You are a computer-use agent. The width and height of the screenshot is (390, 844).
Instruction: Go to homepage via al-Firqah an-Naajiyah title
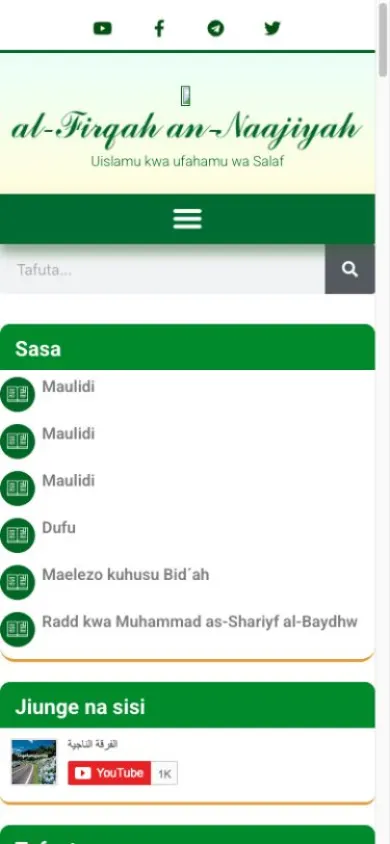tap(186, 129)
